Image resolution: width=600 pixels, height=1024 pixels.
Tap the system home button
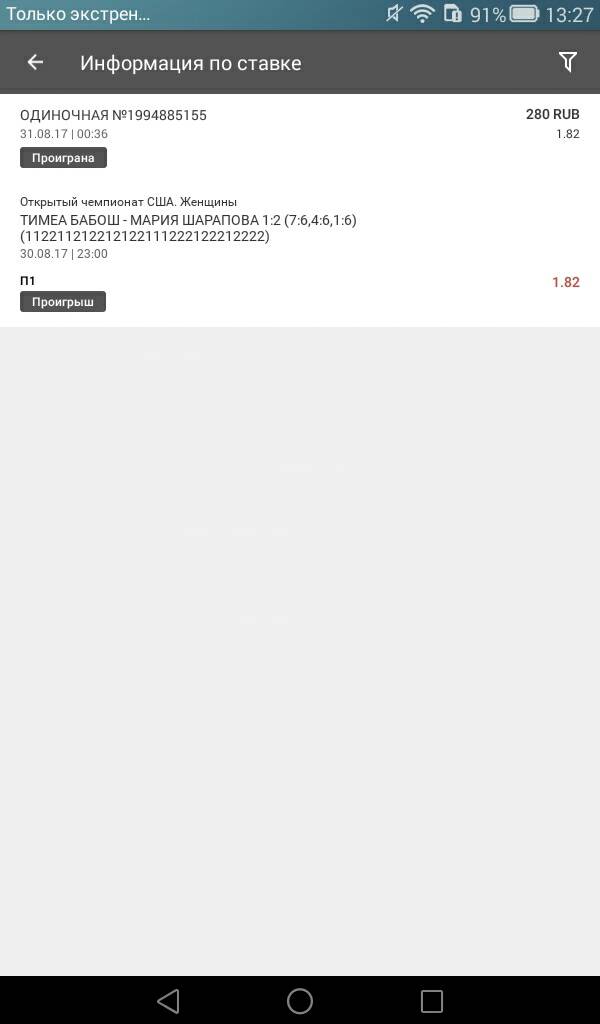pyautogui.click(x=300, y=1000)
